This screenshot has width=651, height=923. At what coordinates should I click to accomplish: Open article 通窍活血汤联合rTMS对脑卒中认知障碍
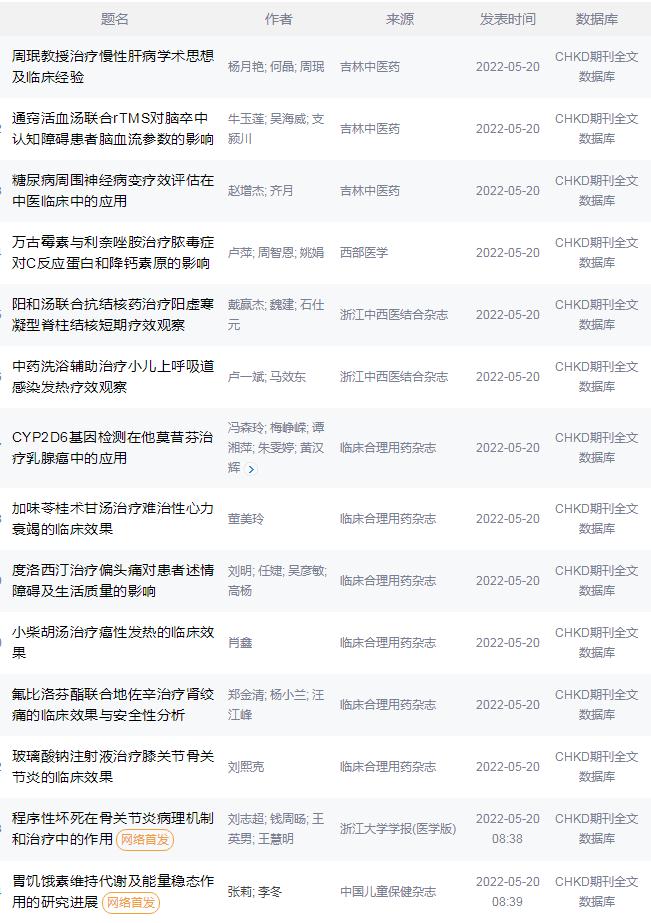pos(112,128)
